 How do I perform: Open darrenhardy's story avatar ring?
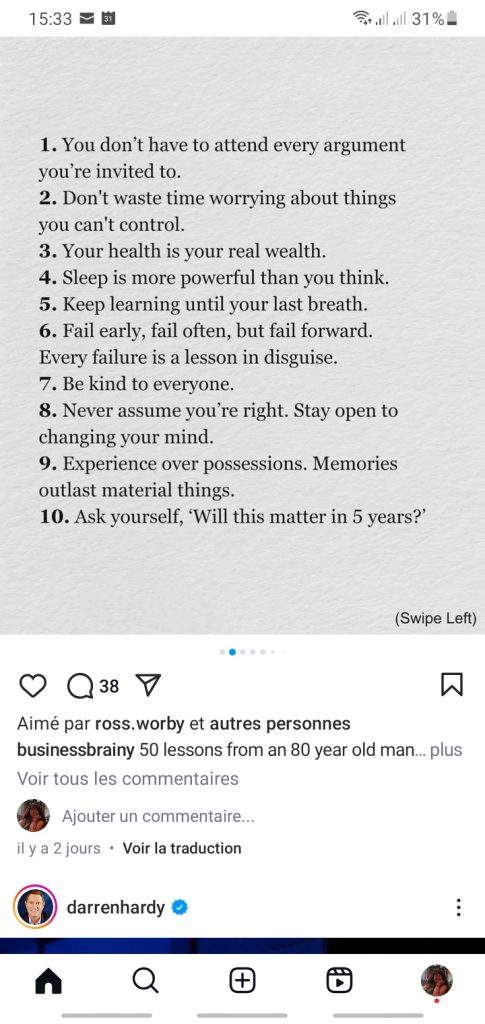[x=35, y=907]
